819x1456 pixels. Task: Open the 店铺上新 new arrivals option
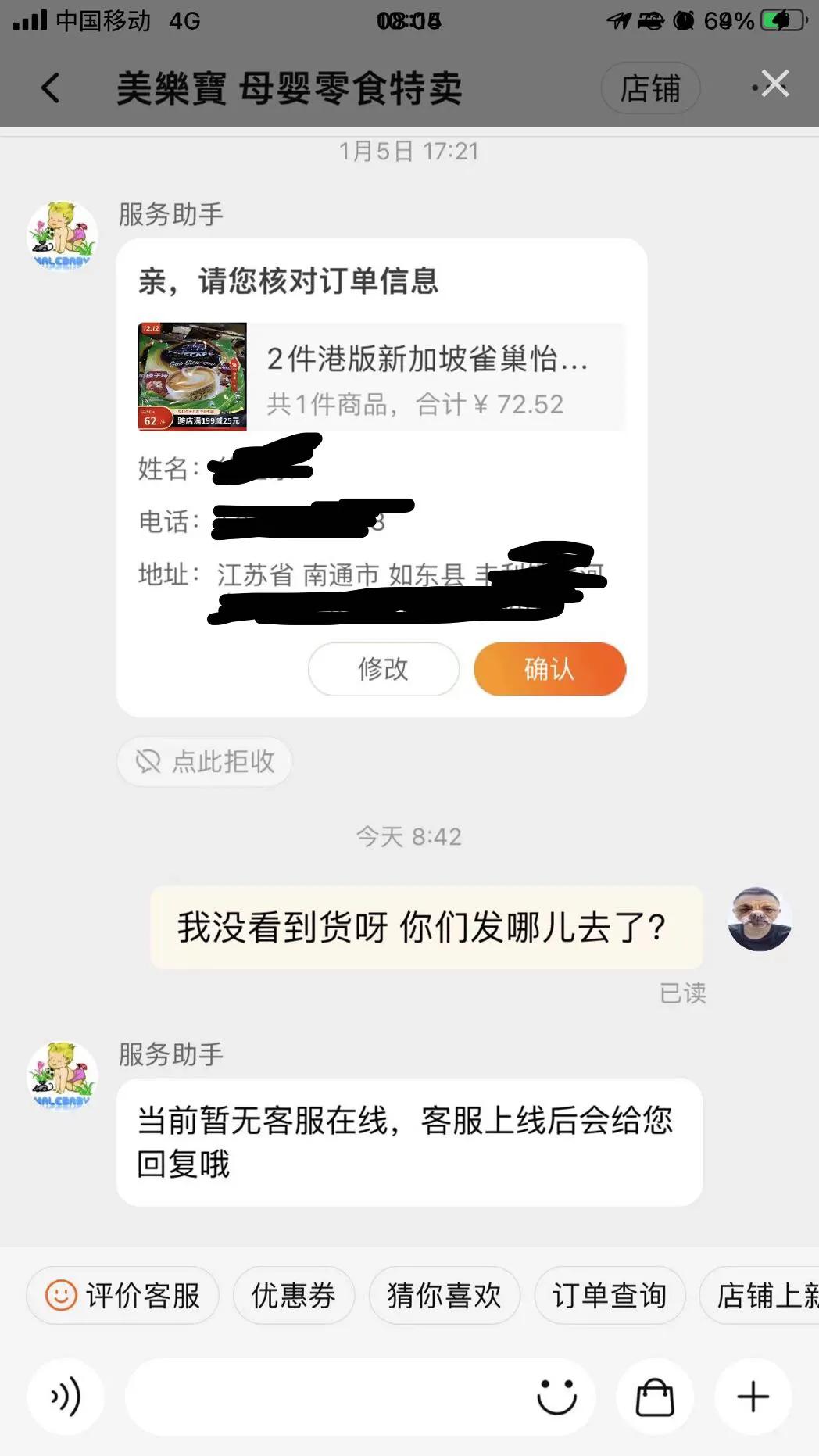tap(770, 1294)
